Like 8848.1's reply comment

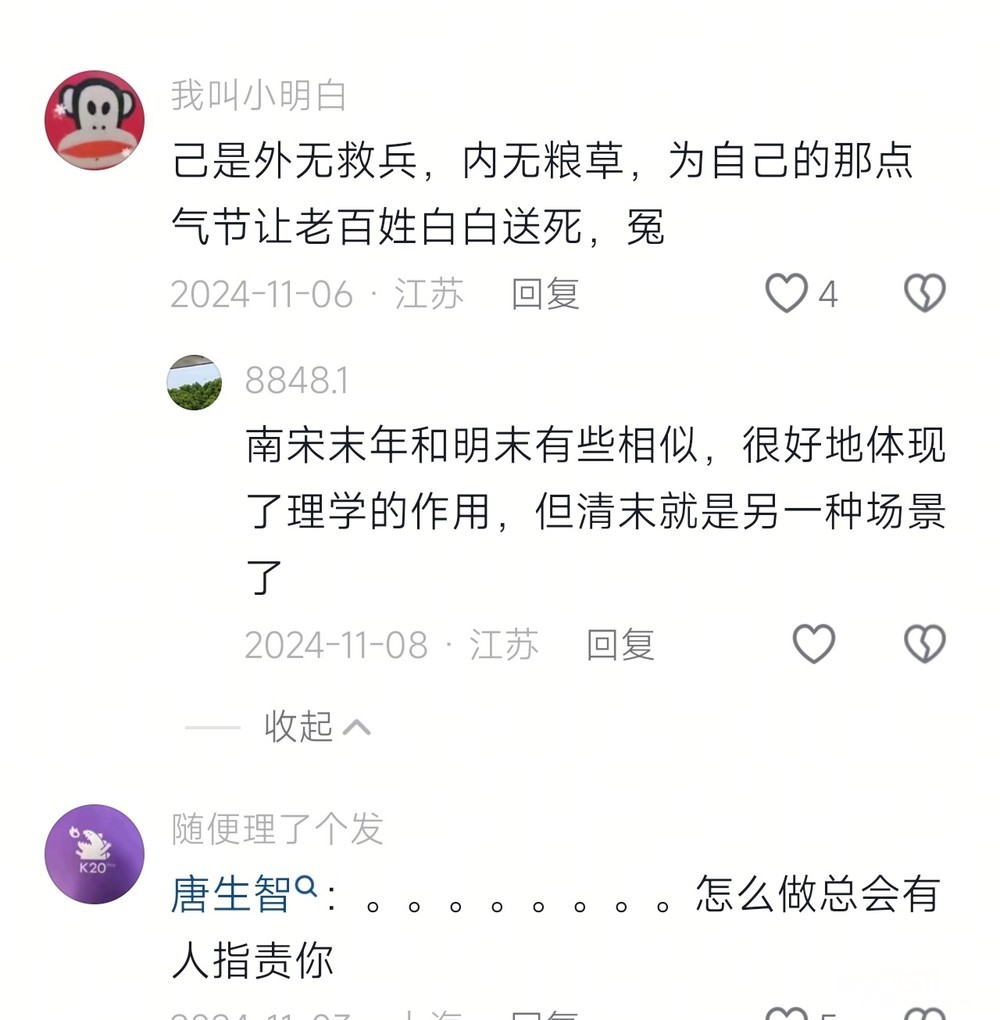pyautogui.click(x=813, y=645)
